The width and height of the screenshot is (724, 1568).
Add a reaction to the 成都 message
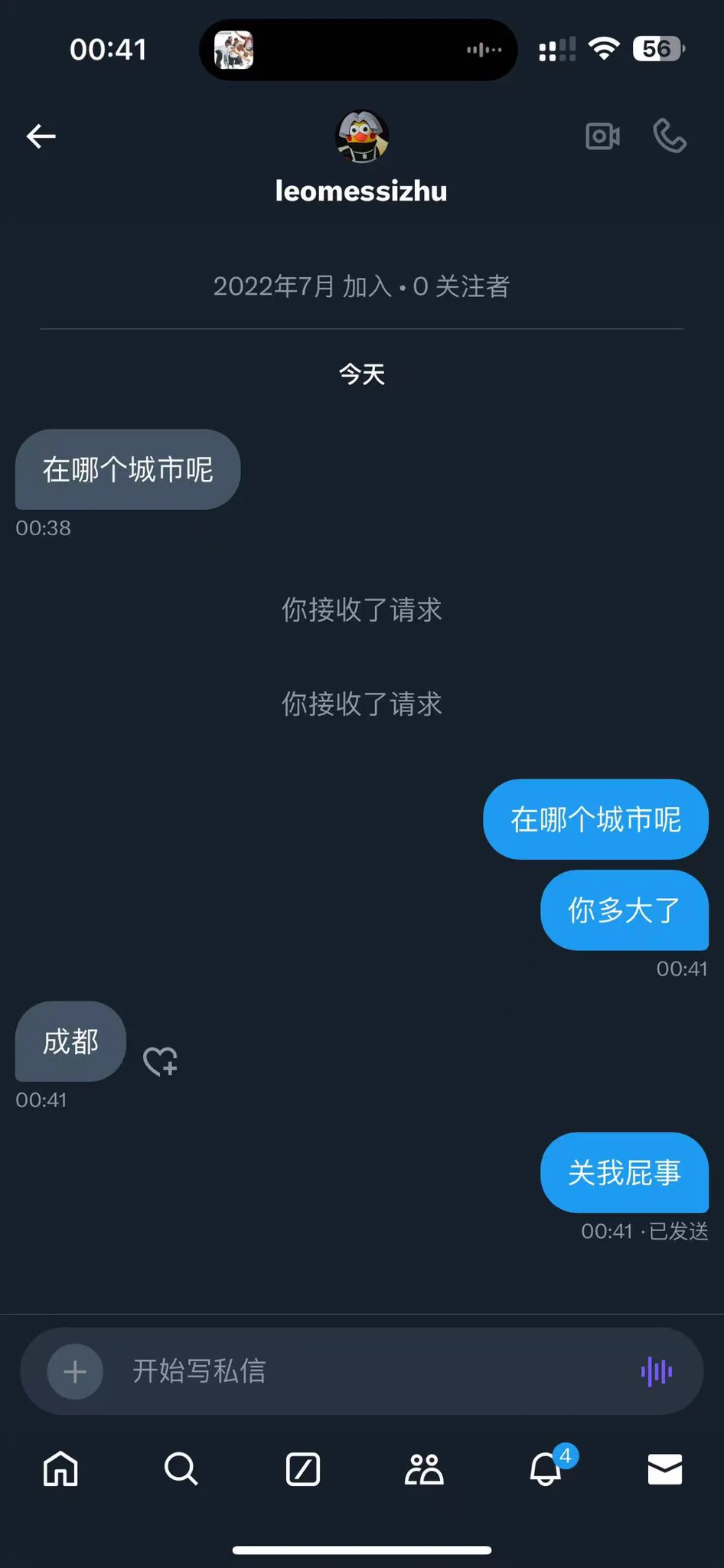click(160, 1061)
